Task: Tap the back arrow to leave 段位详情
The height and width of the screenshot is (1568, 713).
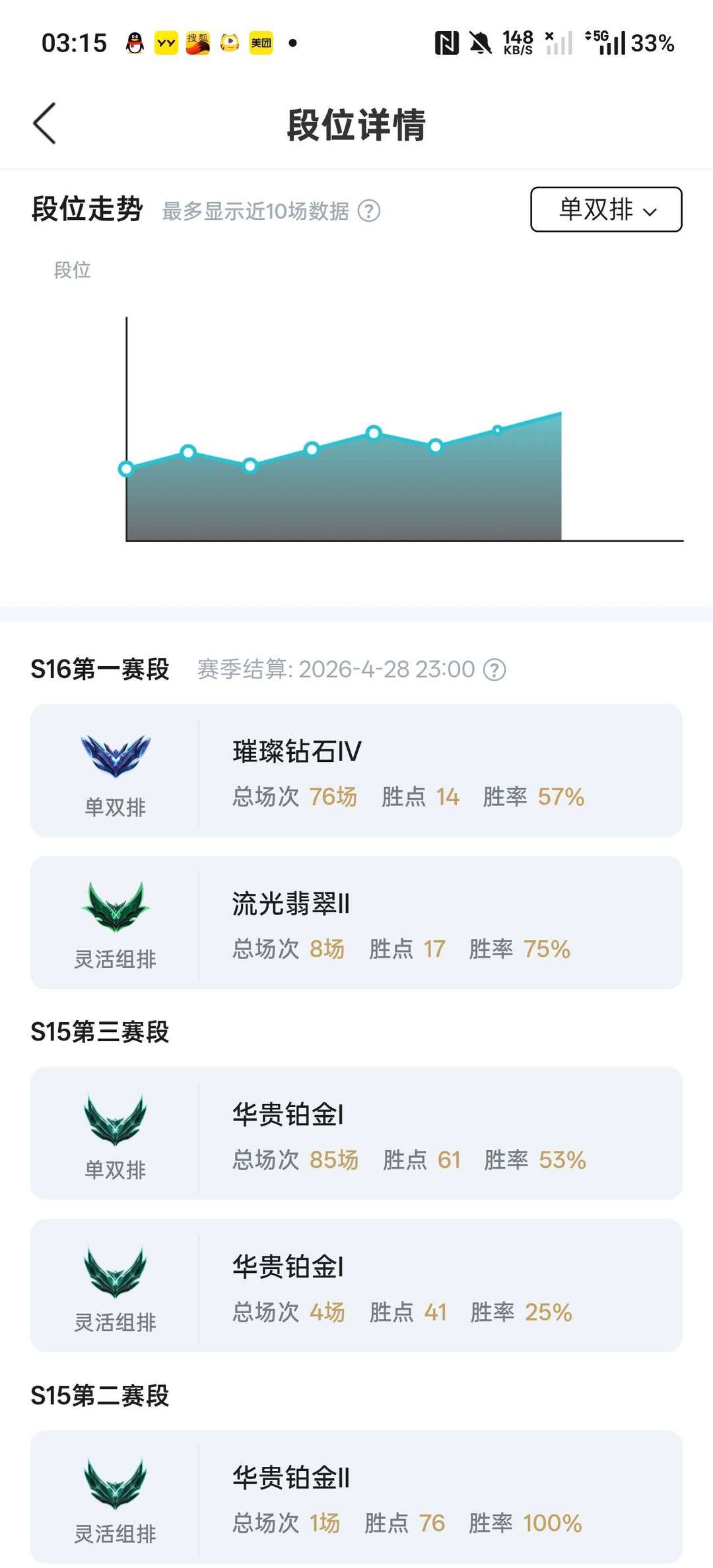Action: point(44,124)
